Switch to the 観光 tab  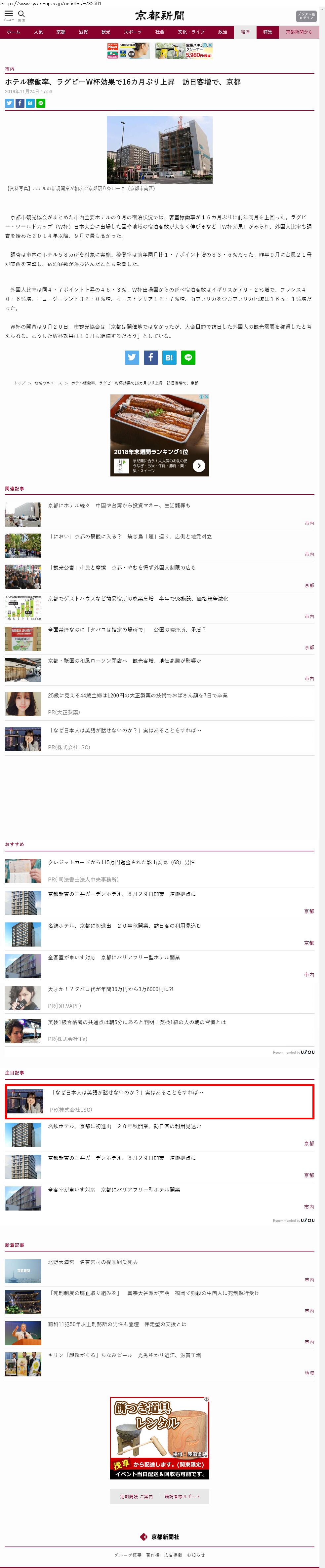pyautogui.click(x=106, y=32)
